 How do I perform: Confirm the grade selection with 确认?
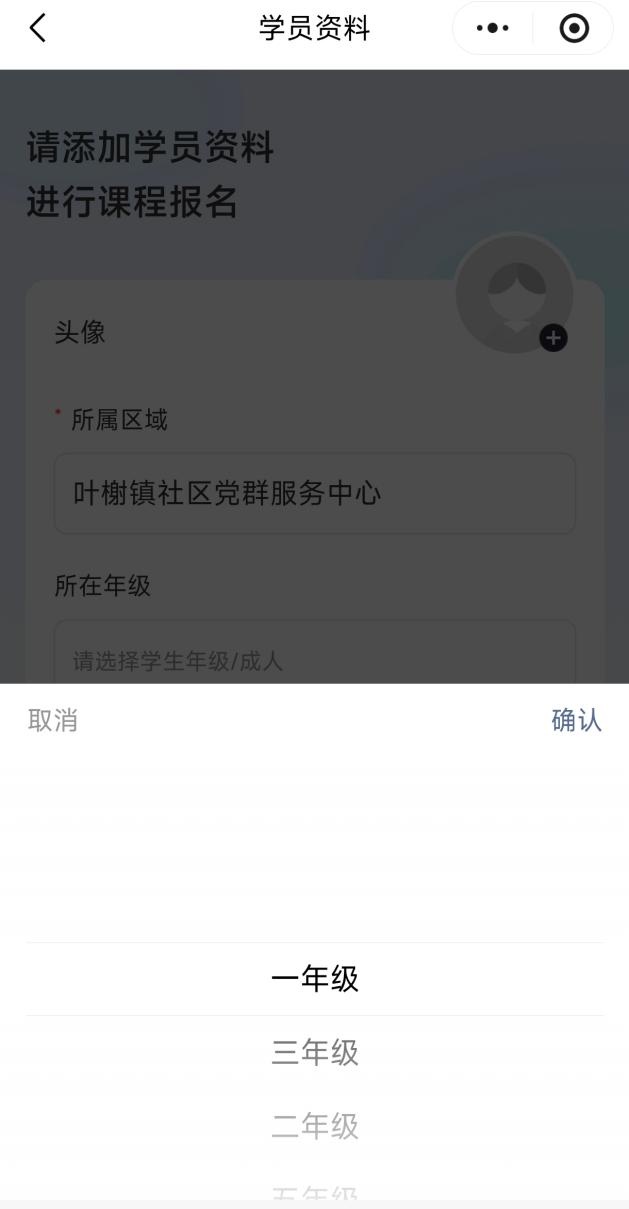coord(576,720)
